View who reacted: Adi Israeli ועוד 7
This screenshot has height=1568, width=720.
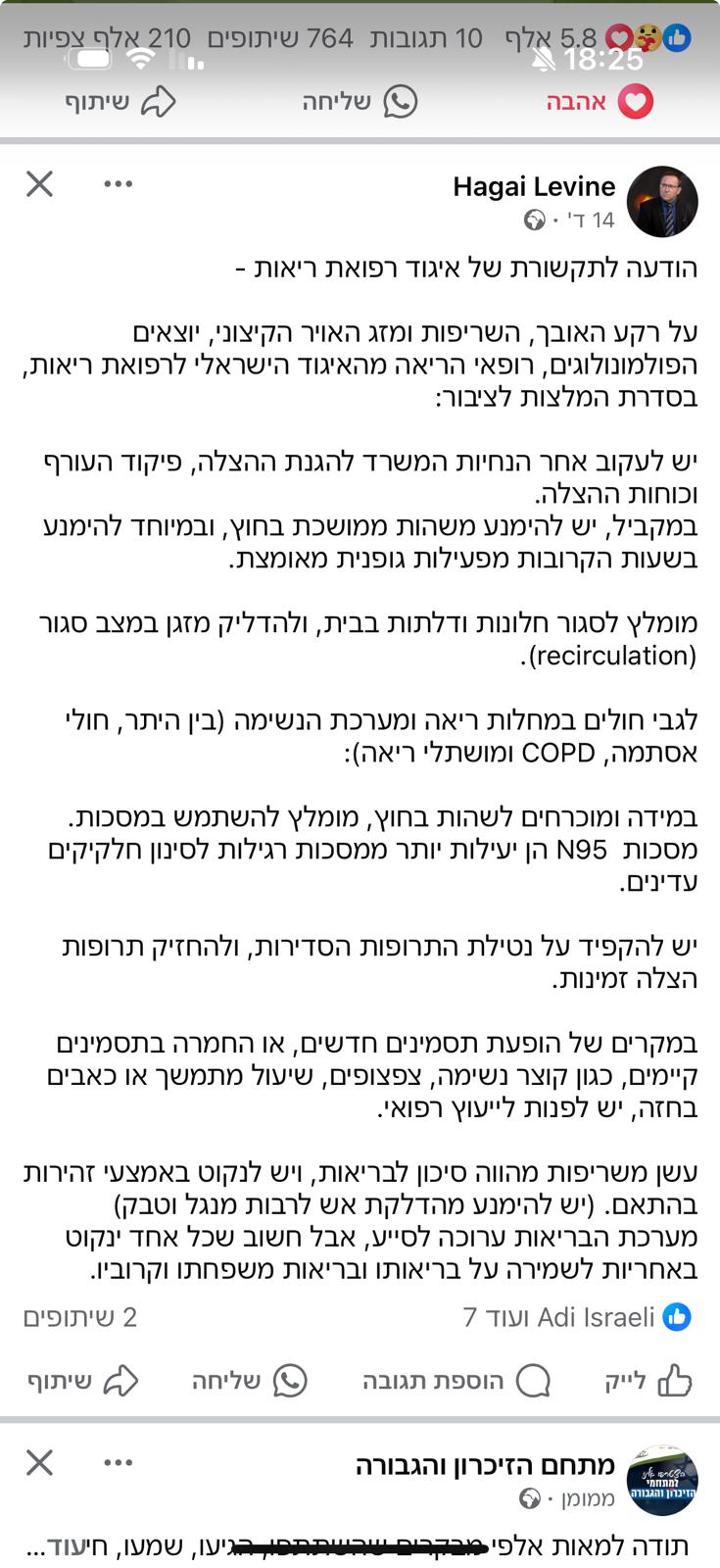pyautogui.click(x=577, y=1317)
